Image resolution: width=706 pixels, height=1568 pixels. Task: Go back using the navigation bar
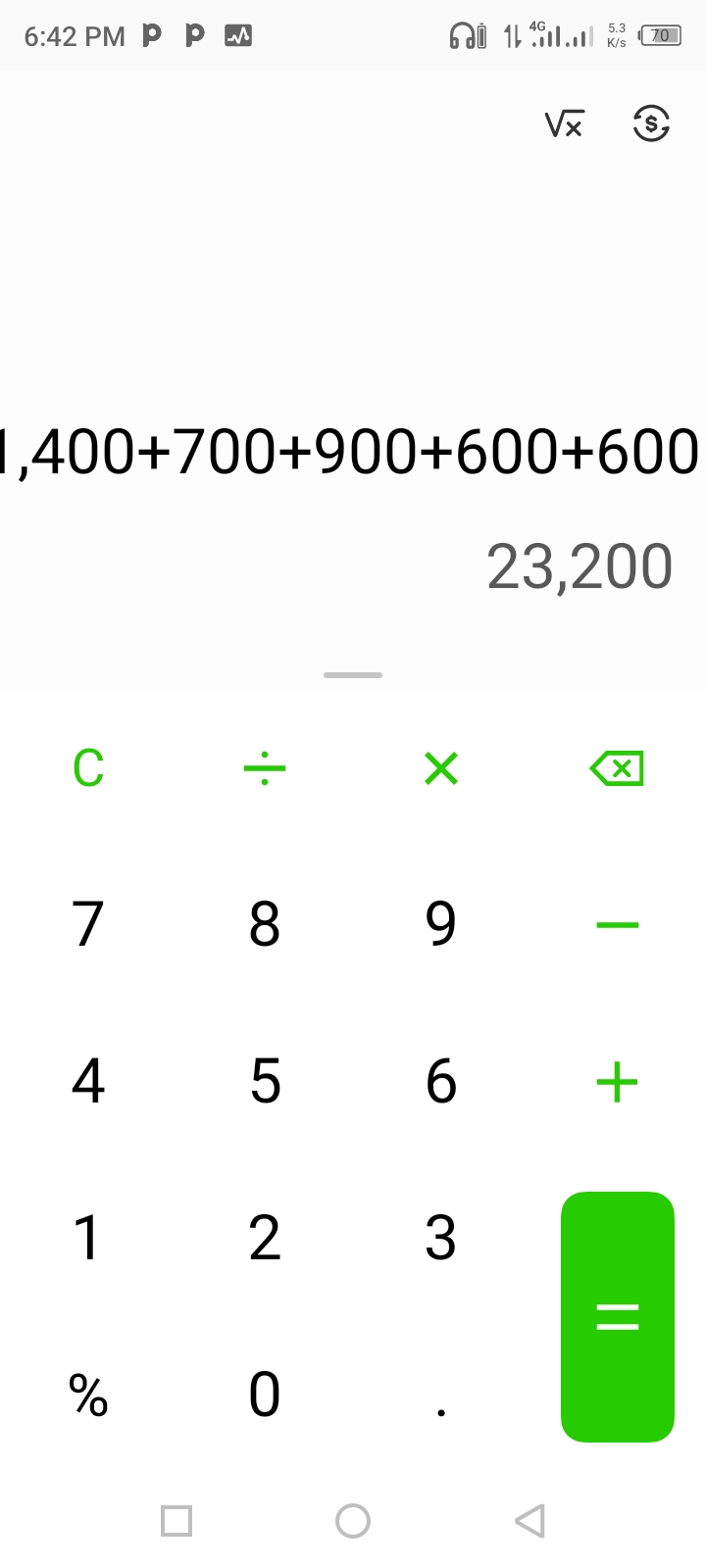point(529,1521)
